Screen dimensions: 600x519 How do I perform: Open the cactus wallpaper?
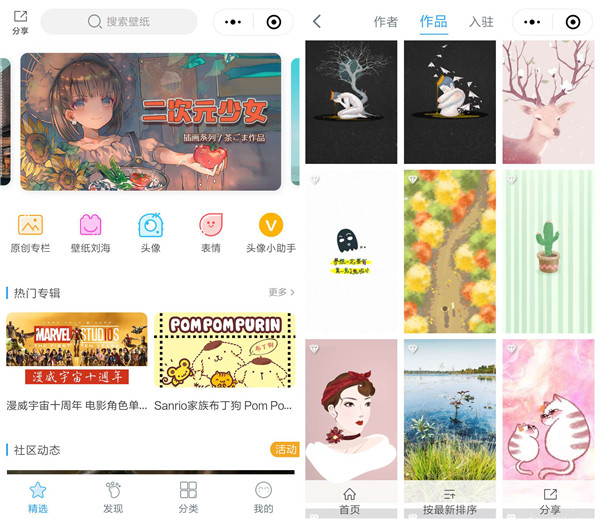(549, 250)
